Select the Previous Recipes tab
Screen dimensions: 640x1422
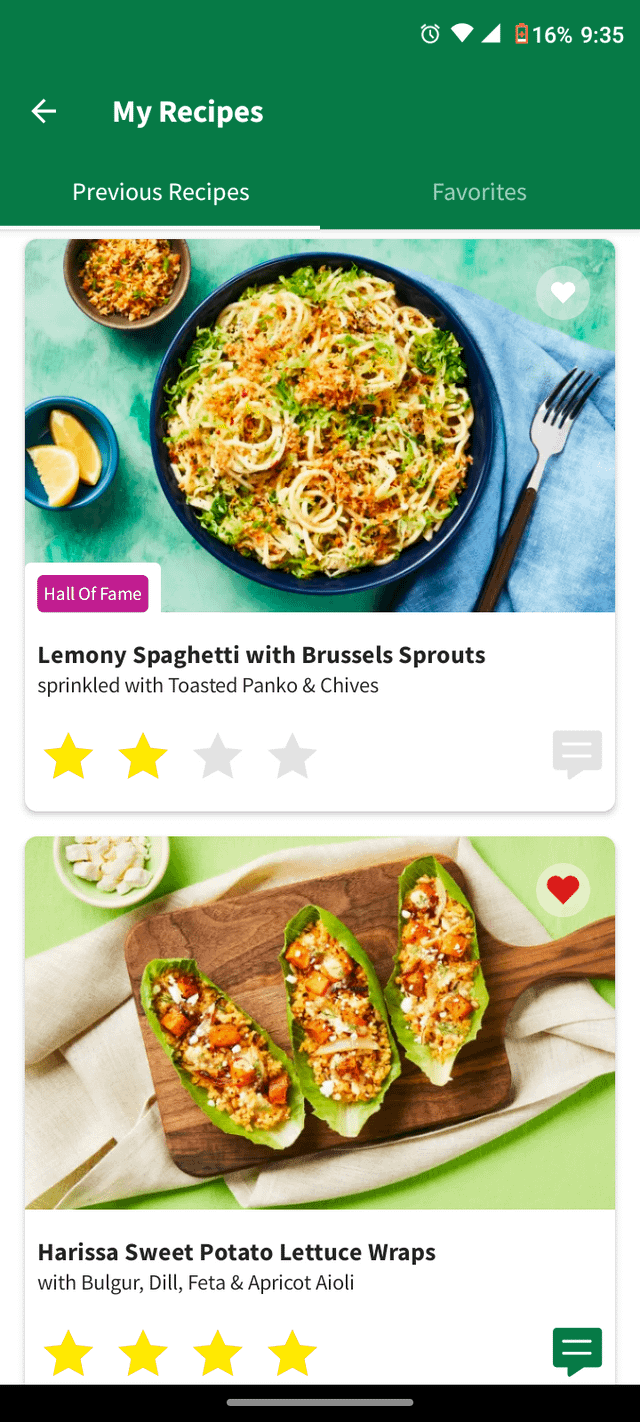(161, 192)
